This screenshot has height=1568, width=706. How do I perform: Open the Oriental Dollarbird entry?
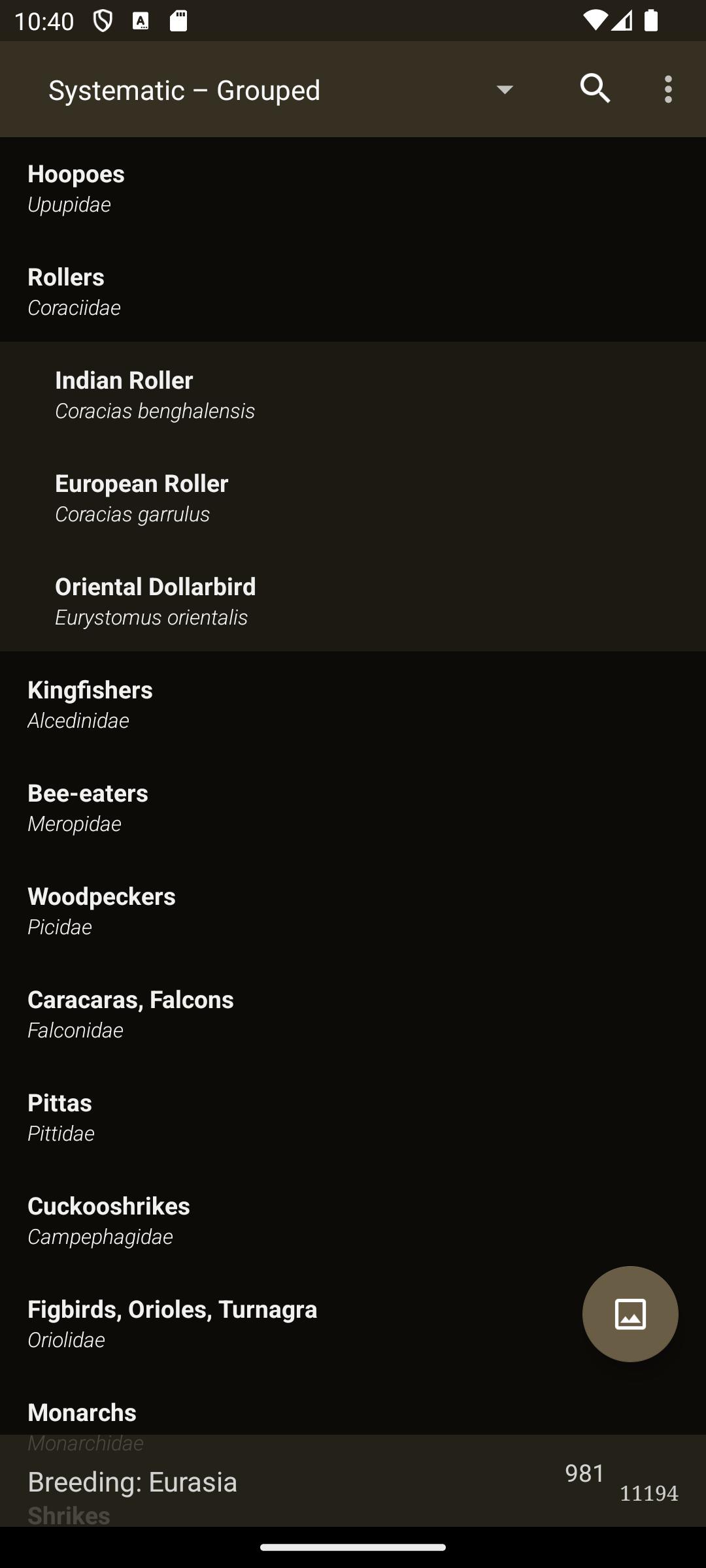point(353,600)
